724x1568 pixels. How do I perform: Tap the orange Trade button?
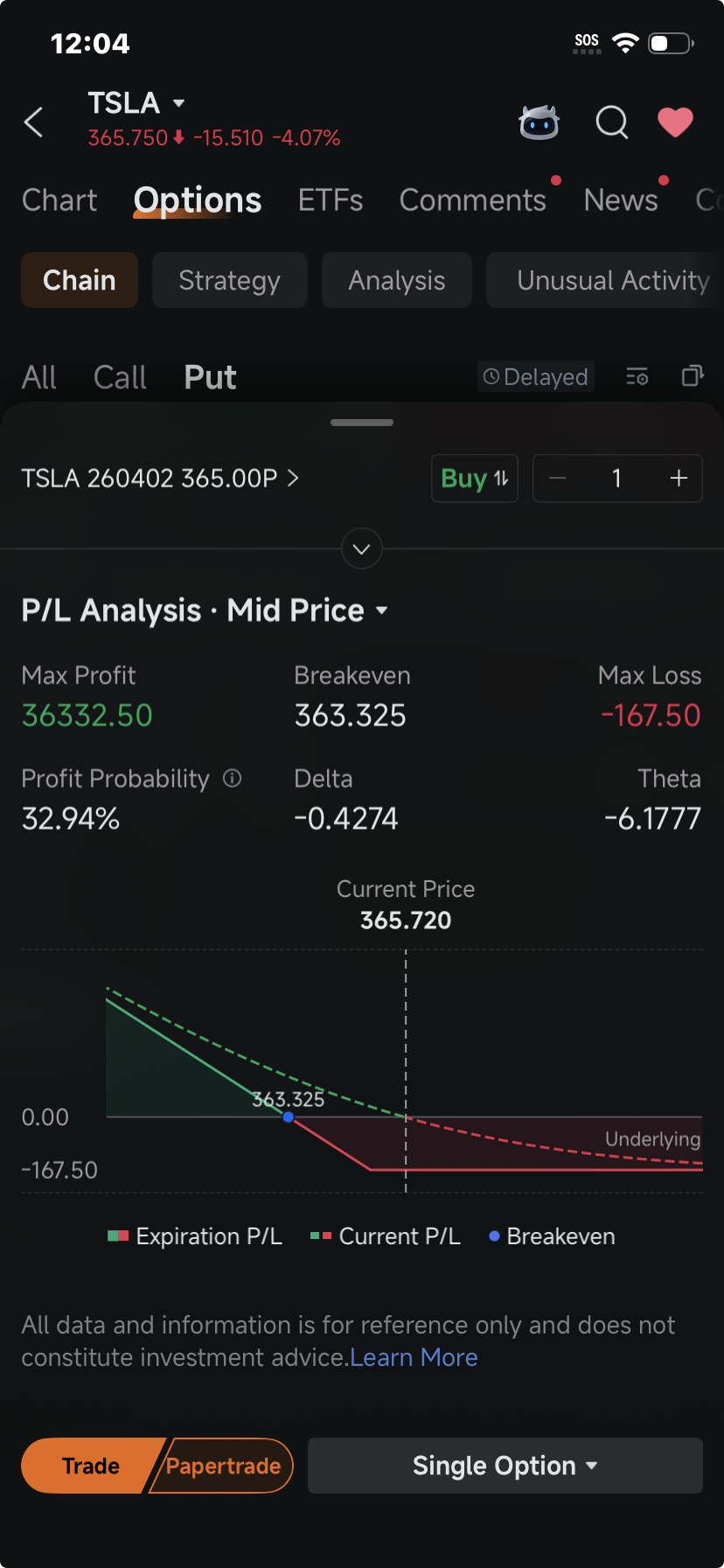(89, 1466)
